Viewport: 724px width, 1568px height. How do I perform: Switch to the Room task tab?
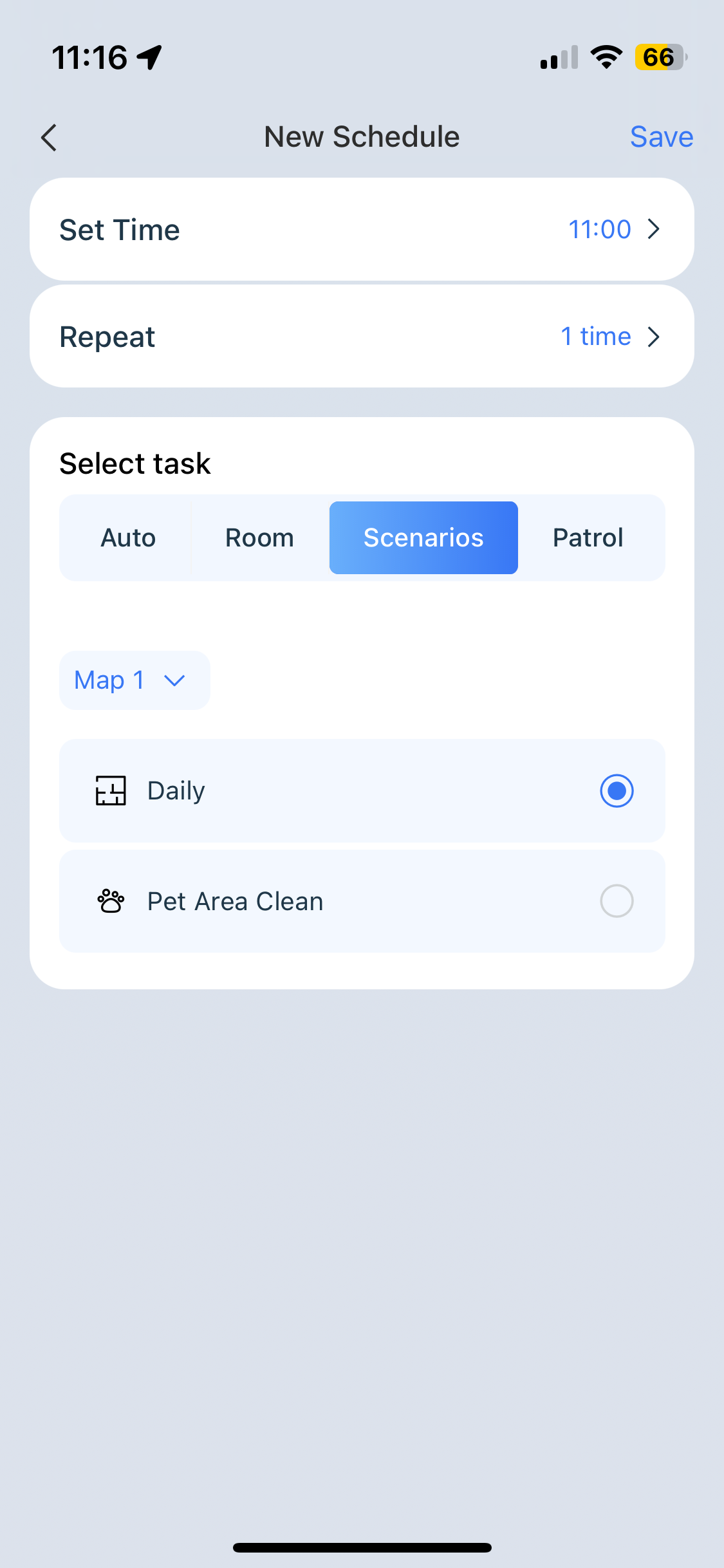(x=259, y=537)
